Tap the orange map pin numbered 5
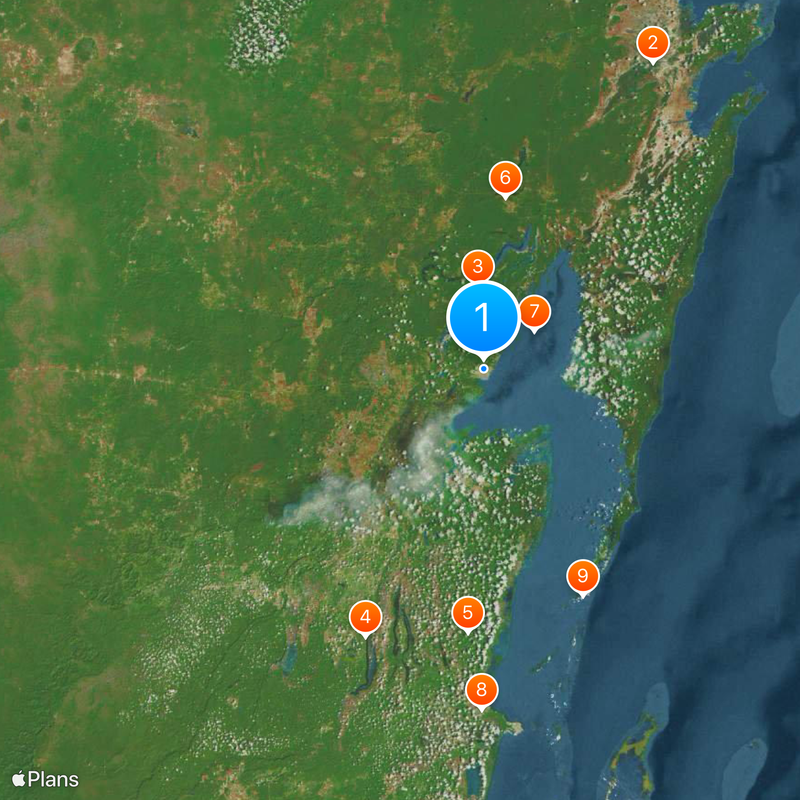Viewport: 800px width, 800px height. 467,612
